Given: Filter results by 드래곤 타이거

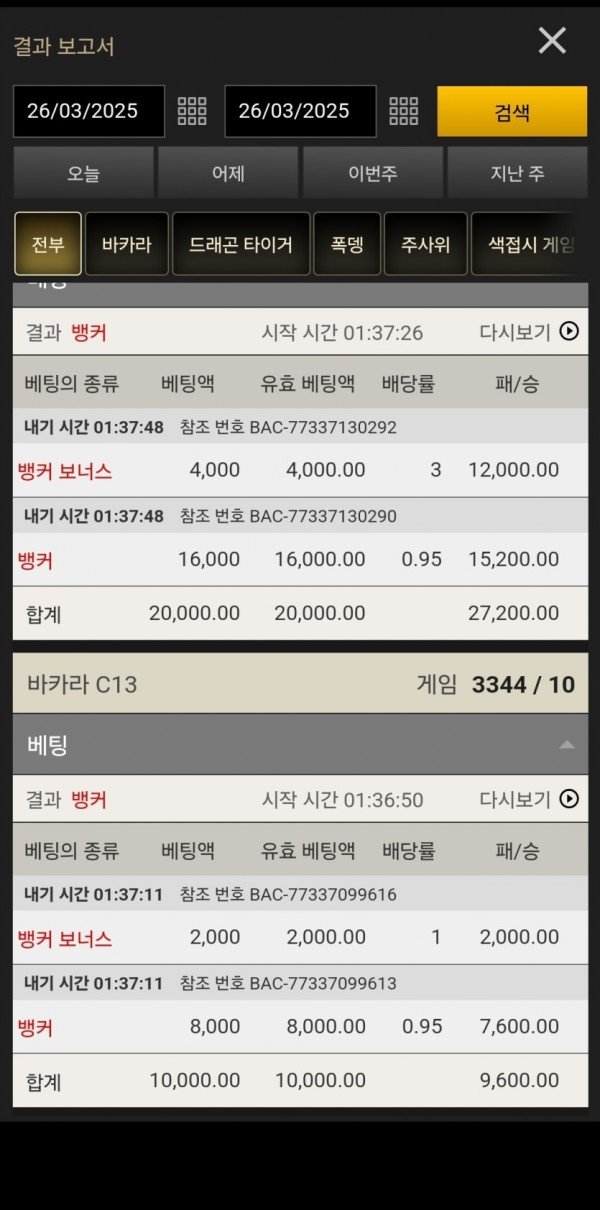Looking at the screenshot, I should pos(241,244).
